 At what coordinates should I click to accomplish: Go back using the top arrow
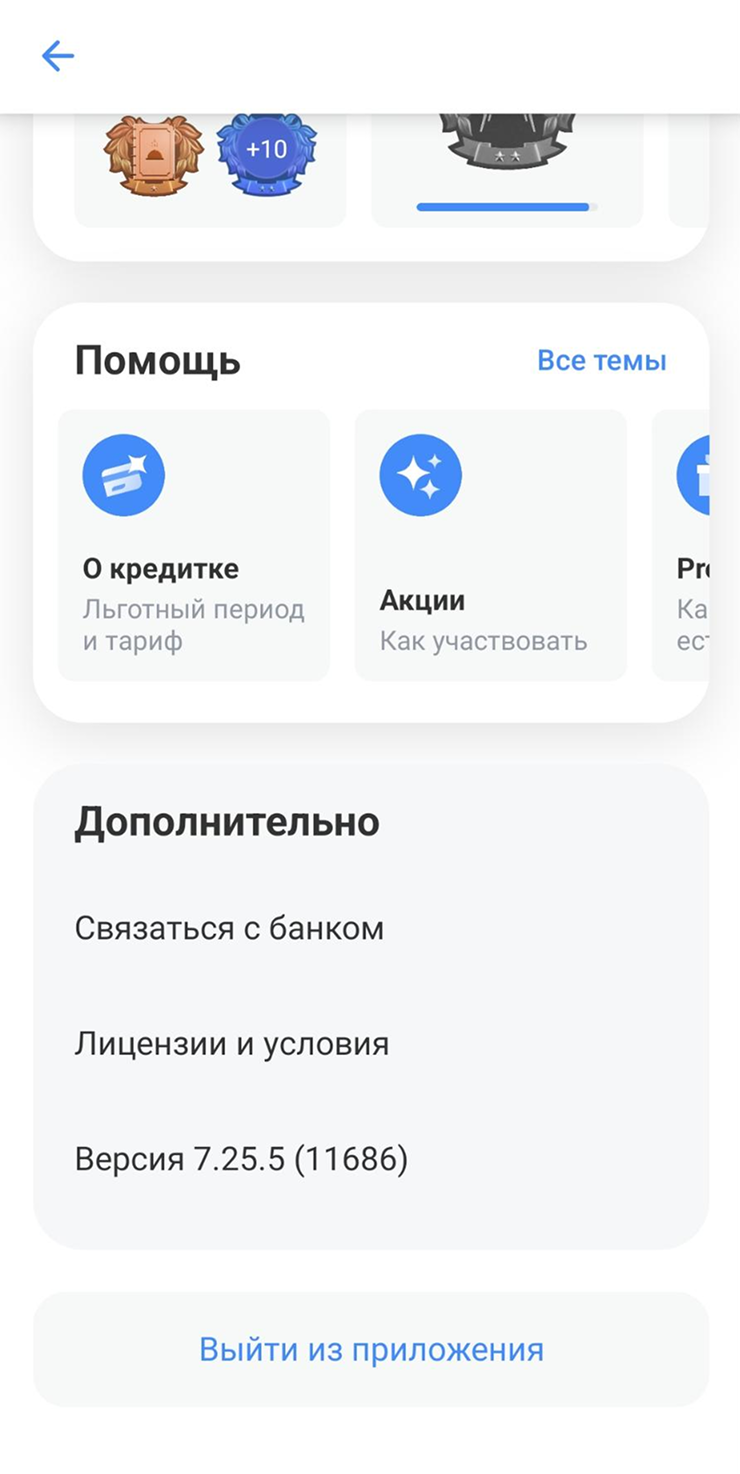tap(58, 56)
